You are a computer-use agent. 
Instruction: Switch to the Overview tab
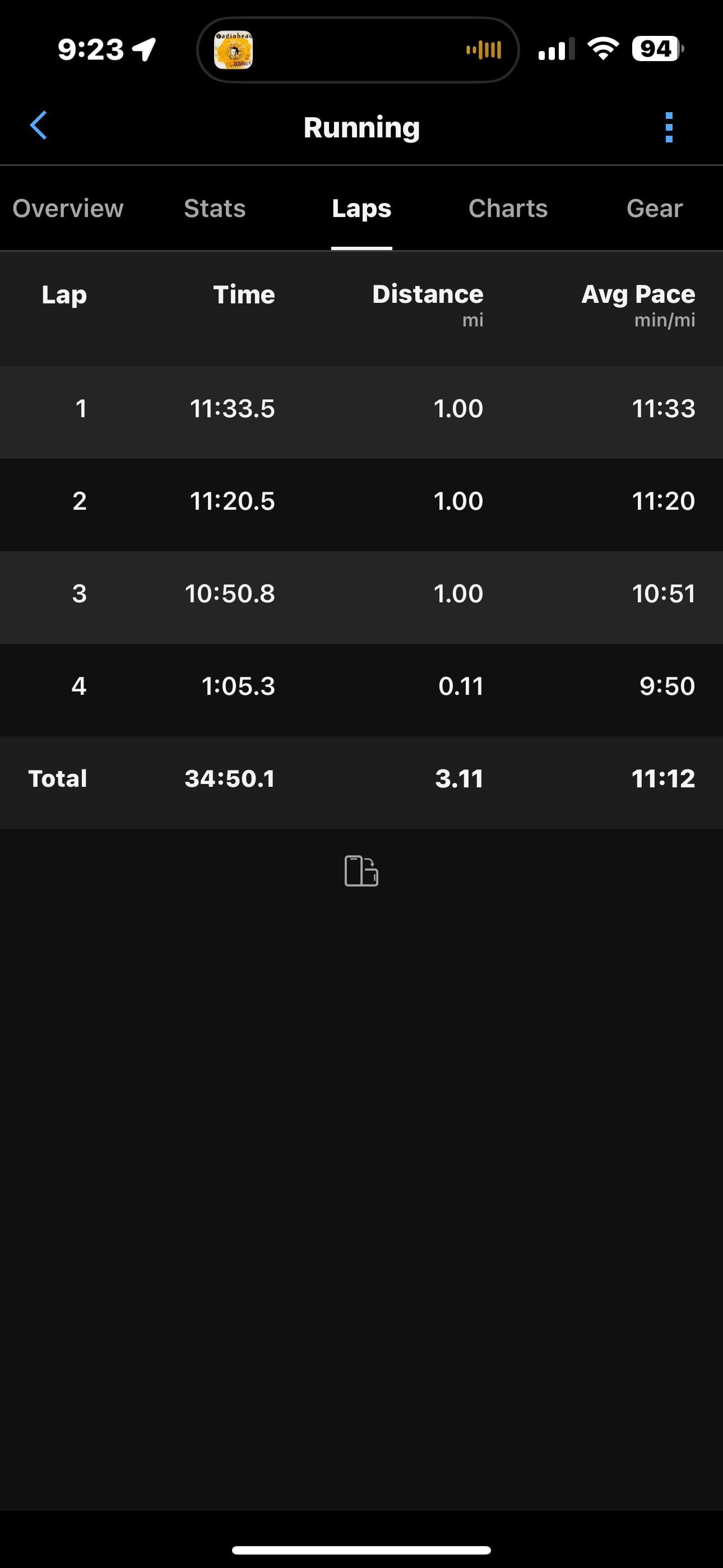click(68, 208)
